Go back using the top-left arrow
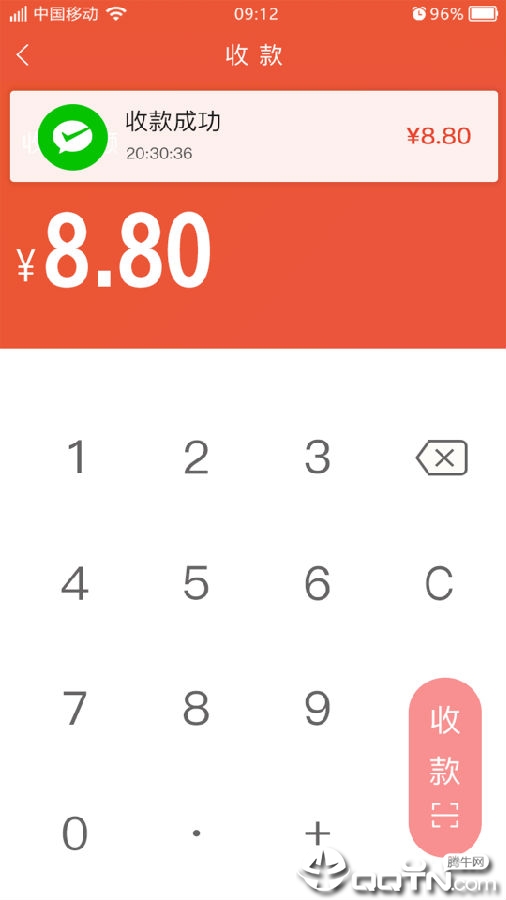The image size is (506, 900). [x=22, y=56]
